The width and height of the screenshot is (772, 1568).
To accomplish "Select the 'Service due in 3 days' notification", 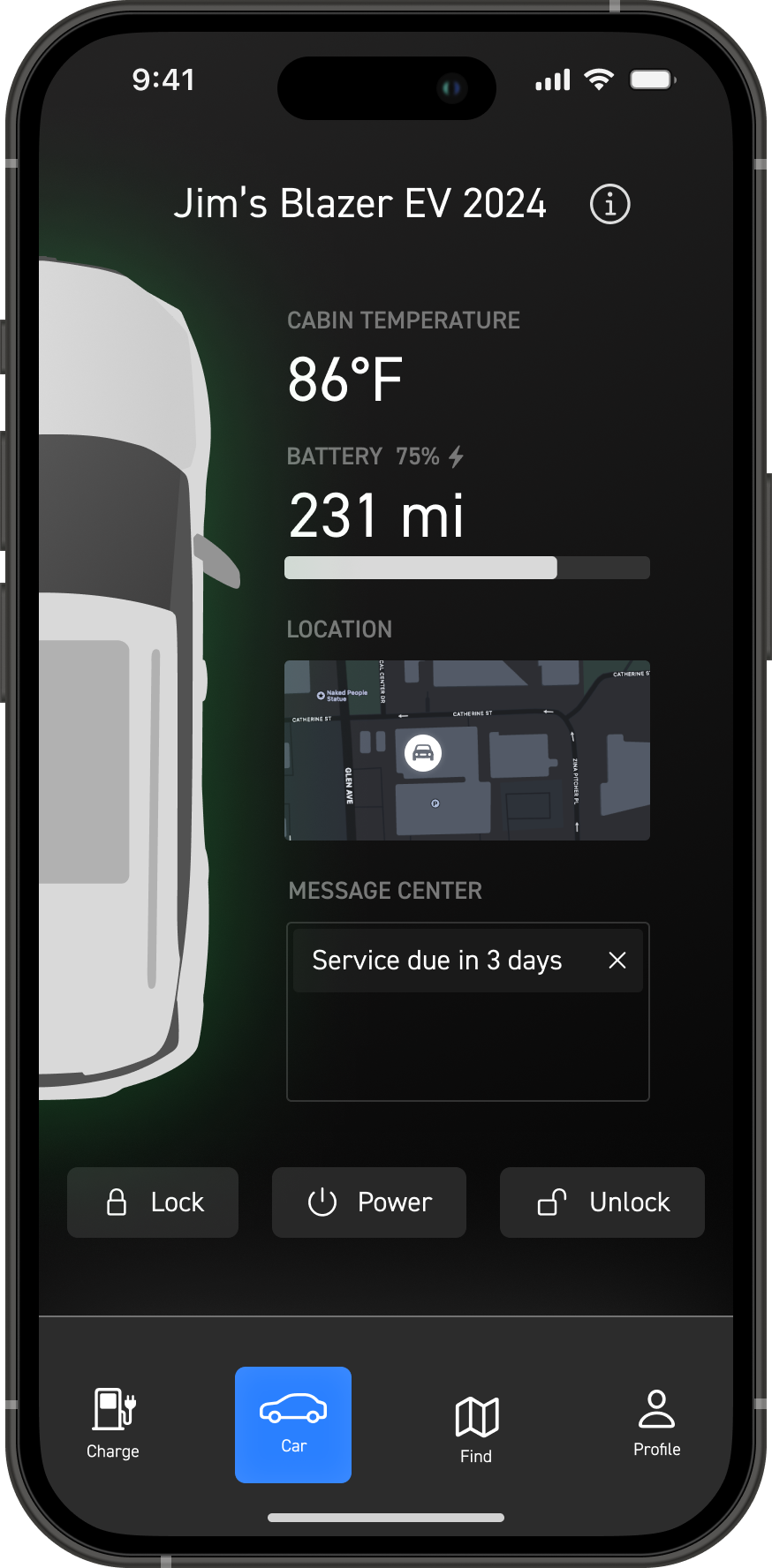I will 439,960.
